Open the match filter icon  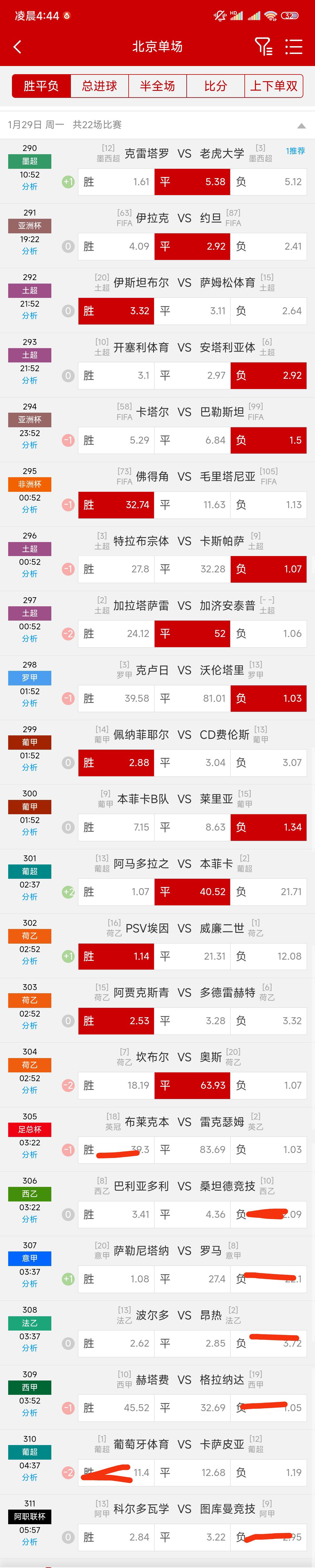(x=263, y=47)
